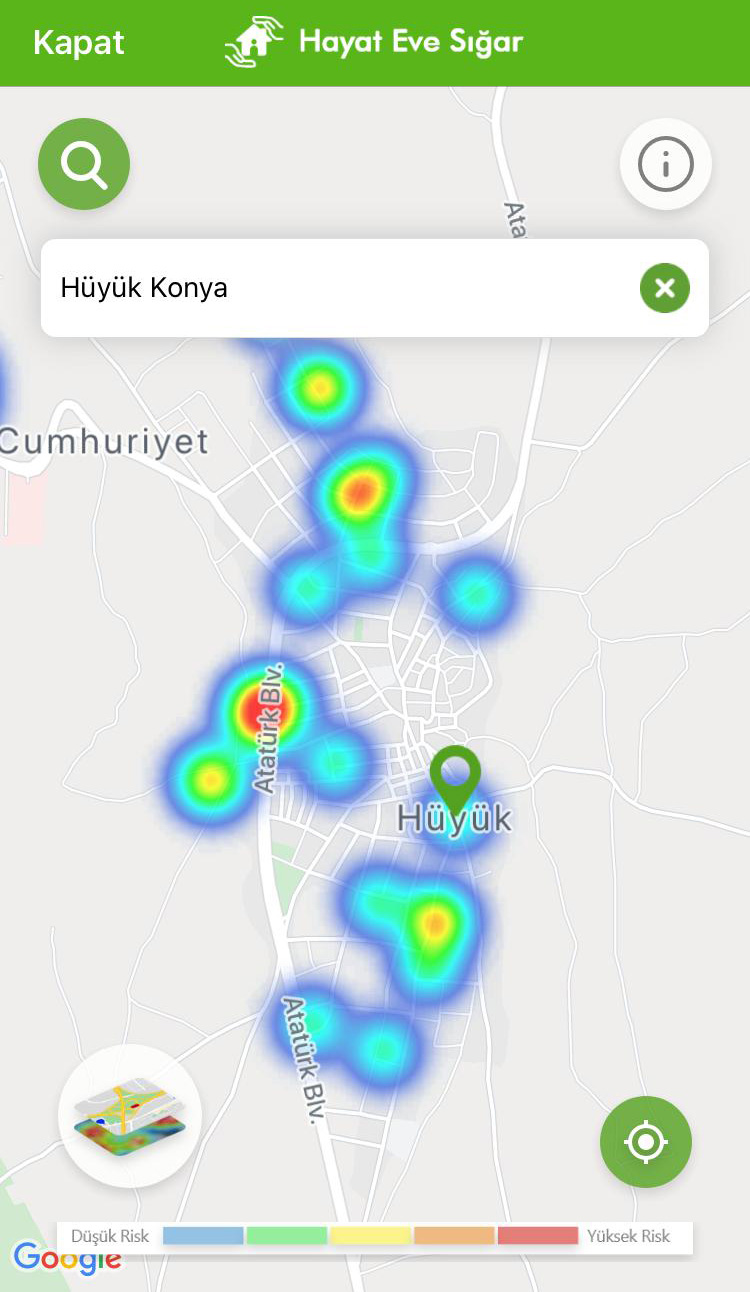This screenshot has height=1292, width=750.
Task: Tap the magnifying glass inside the search circle
Action: pyautogui.click(x=84, y=163)
